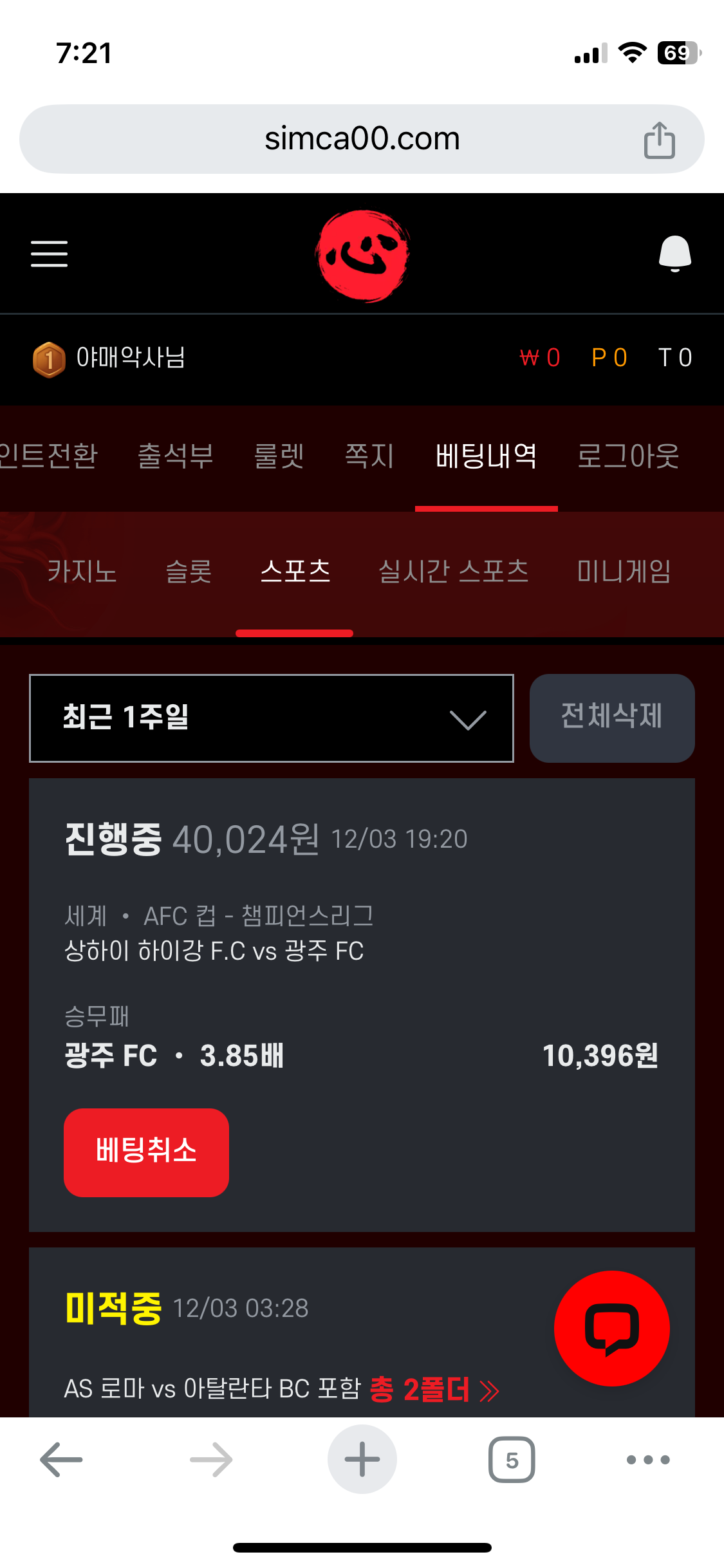Switch to the 카지노 category
724x1568 pixels.
tap(82, 571)
